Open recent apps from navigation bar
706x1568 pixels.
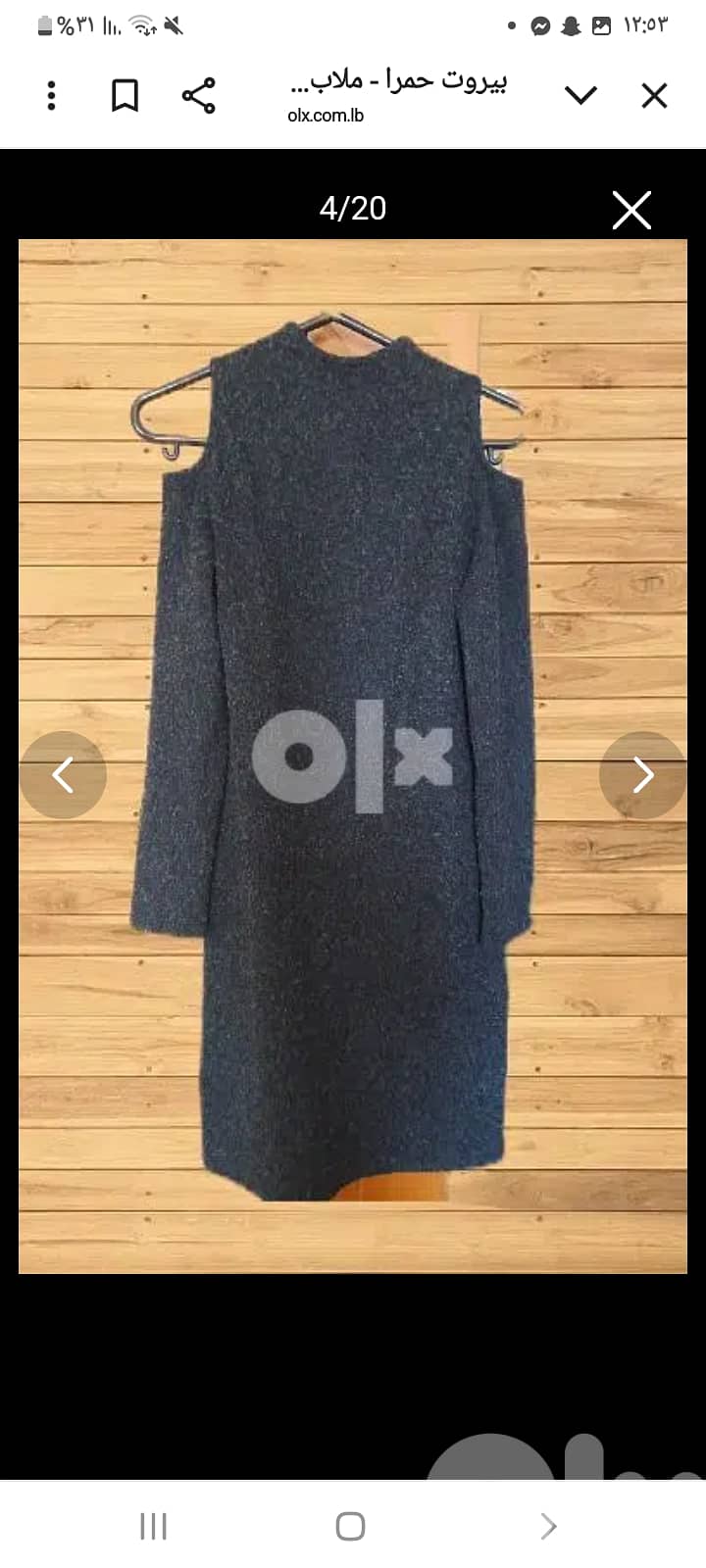click(154, 1526)
